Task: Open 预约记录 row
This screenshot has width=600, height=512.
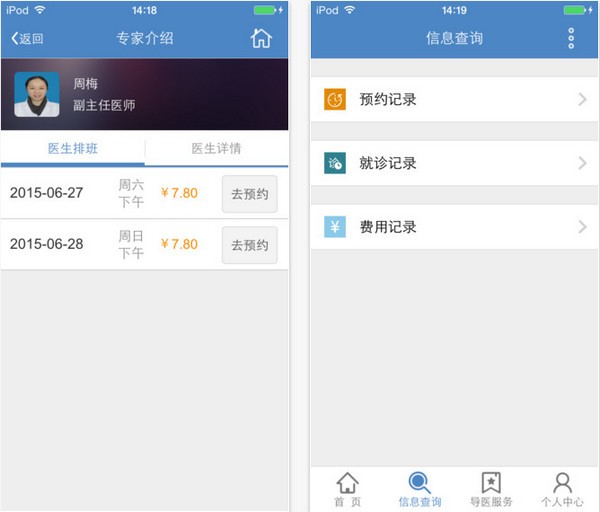Action: (454, 99)
